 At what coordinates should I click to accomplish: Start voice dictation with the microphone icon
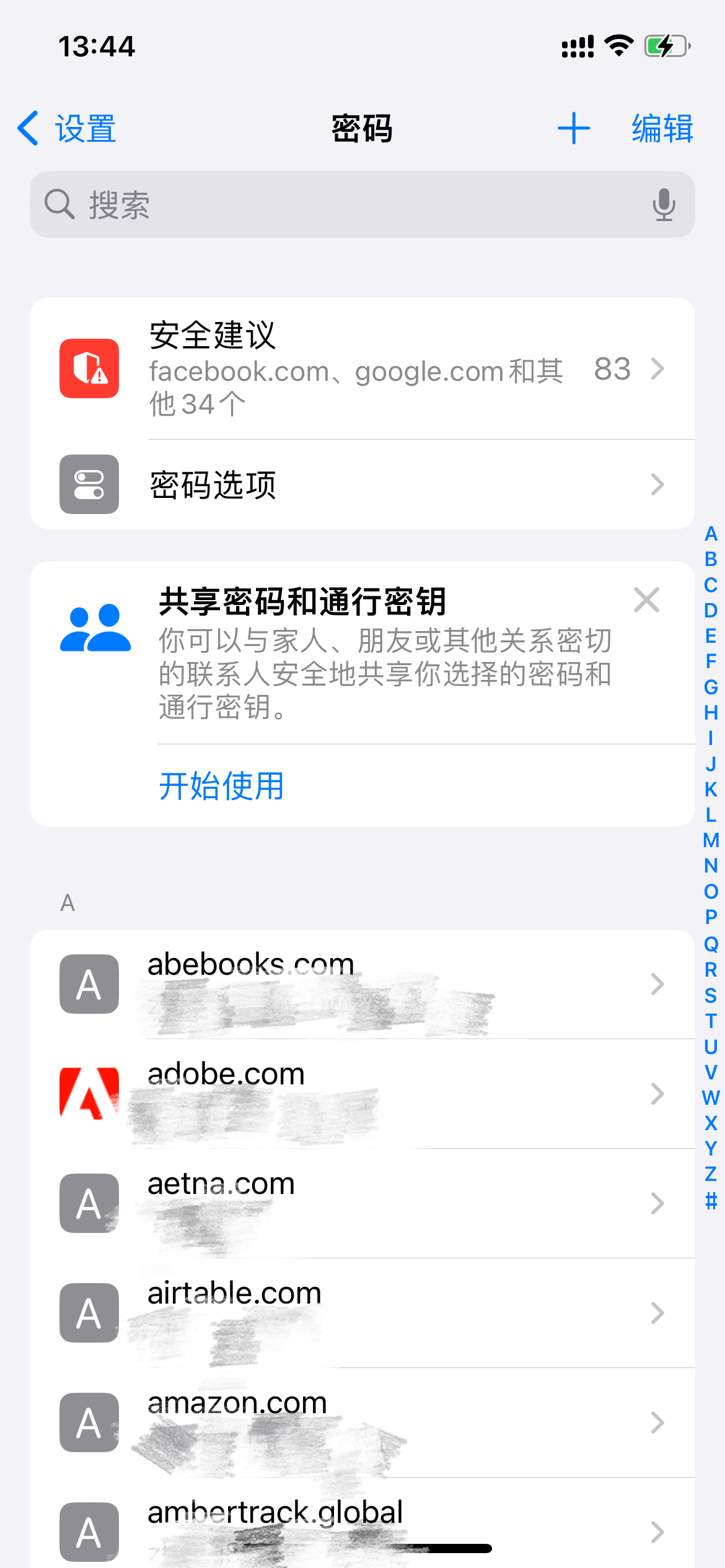point(663,205)
